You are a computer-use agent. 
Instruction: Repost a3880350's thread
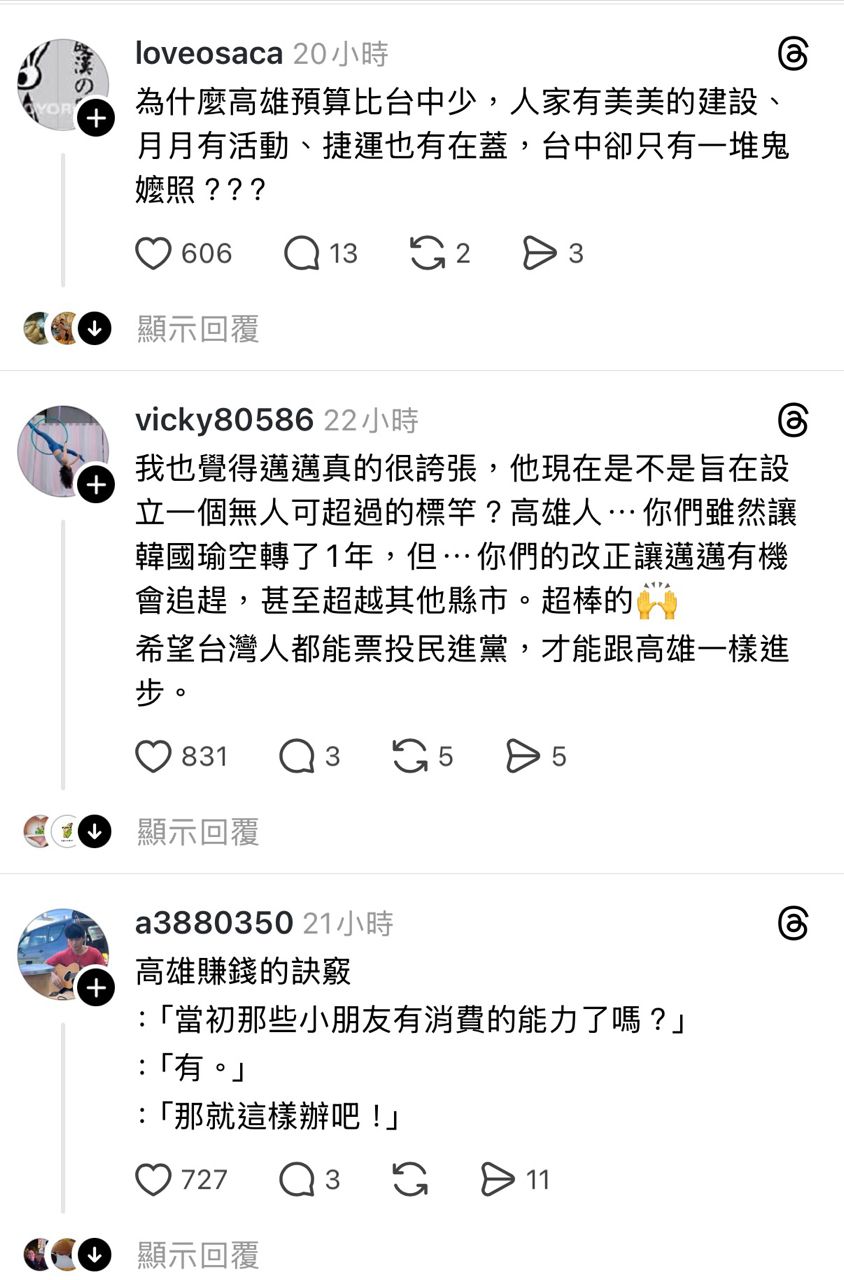tap(410, 1180)
